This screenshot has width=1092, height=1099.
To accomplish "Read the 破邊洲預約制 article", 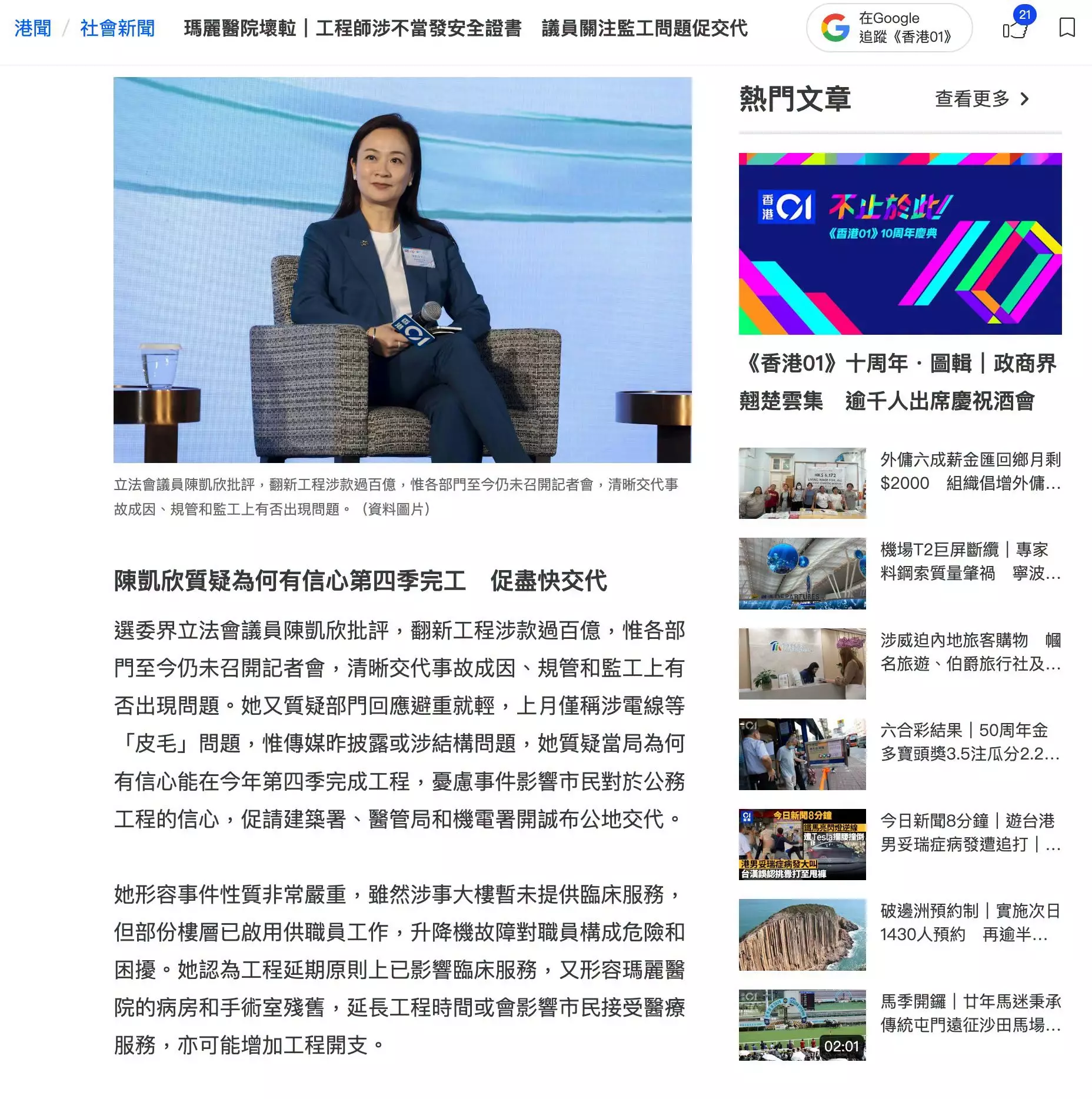I will [971, 923].
